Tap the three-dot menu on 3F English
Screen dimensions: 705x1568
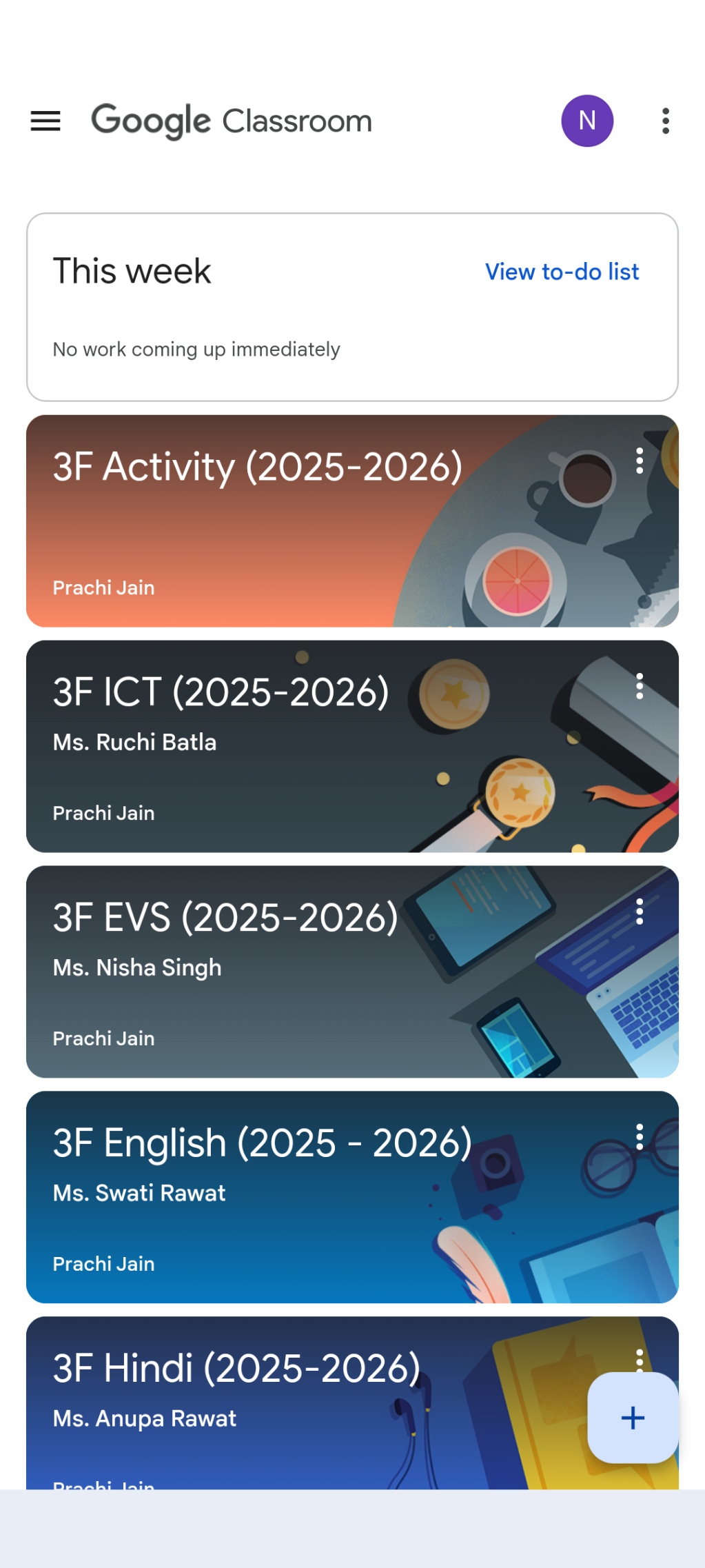[x=640, y=1137]
